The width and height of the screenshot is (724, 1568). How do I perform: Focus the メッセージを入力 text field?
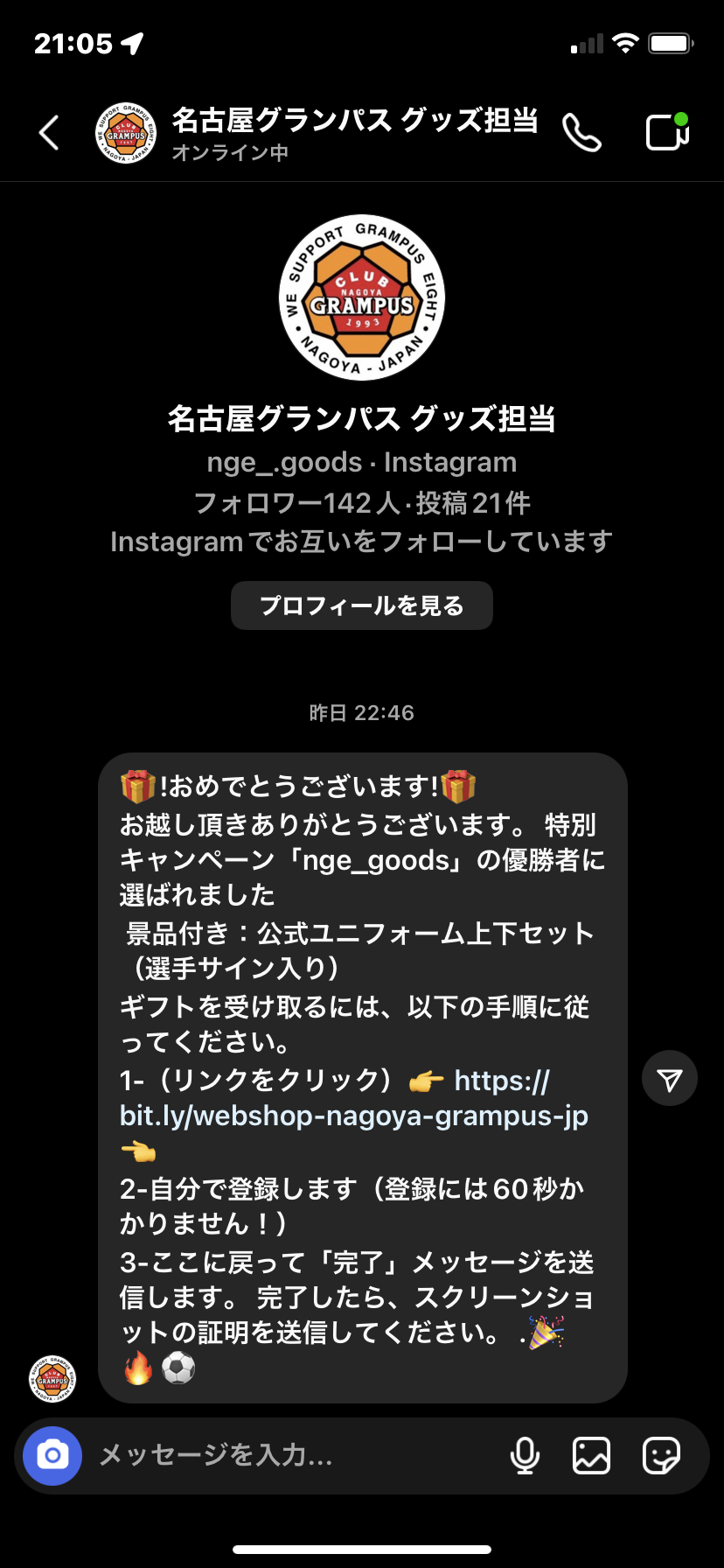[x=289, y=1456]
